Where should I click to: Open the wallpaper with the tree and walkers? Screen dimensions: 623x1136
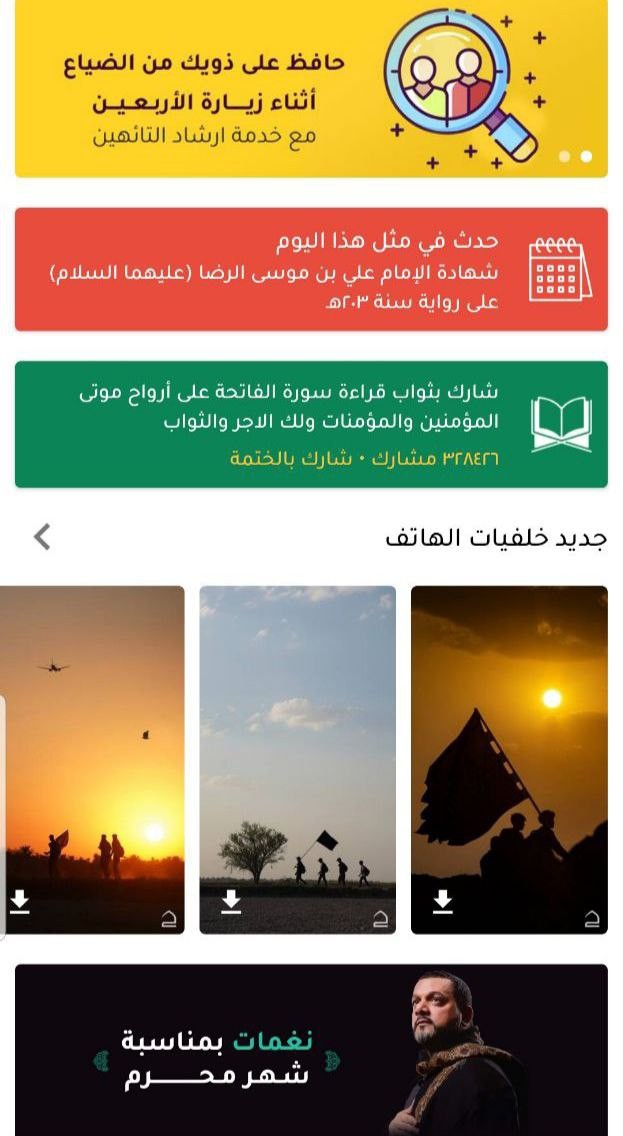[297, 740]
